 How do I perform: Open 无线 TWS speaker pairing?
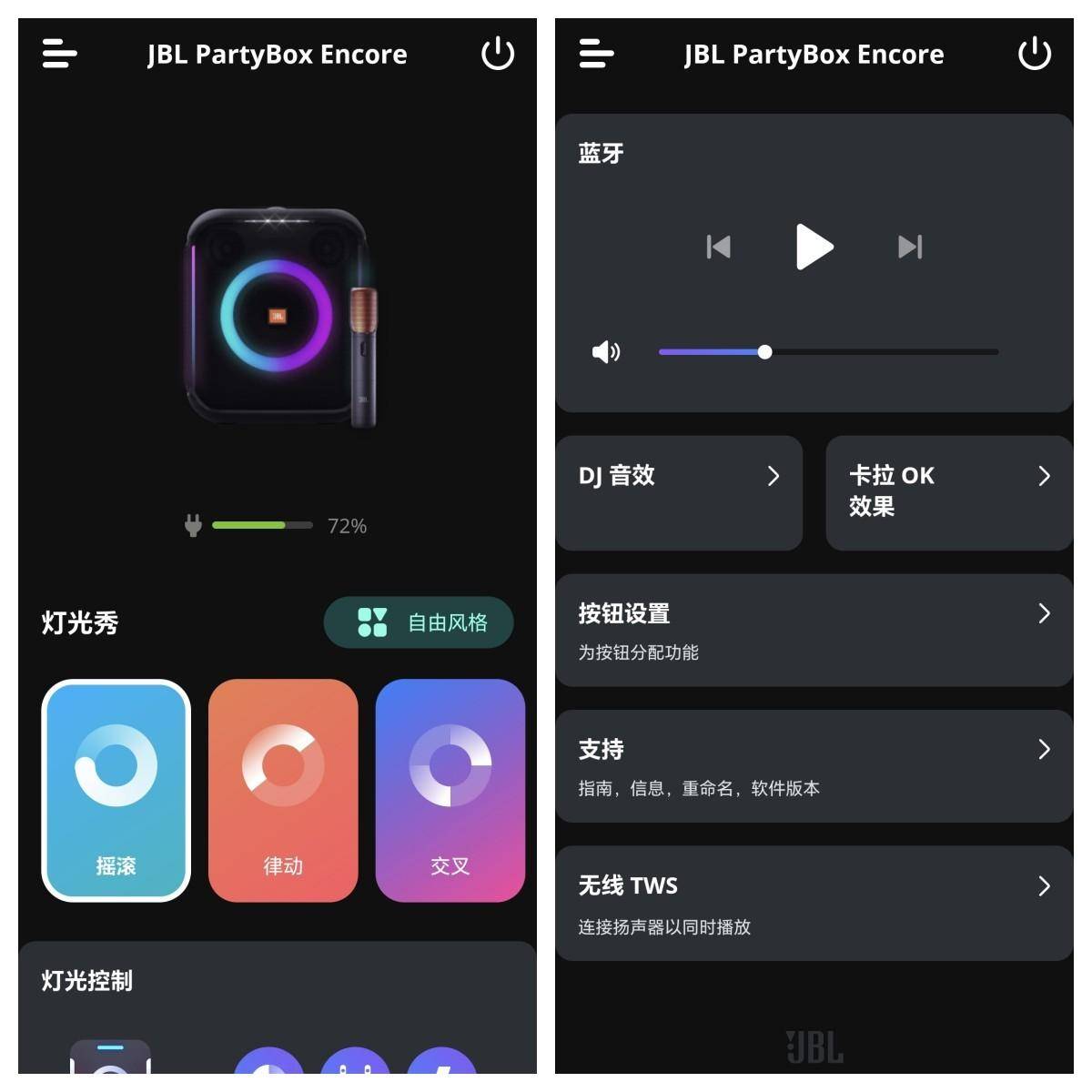[x=814, y=903]
